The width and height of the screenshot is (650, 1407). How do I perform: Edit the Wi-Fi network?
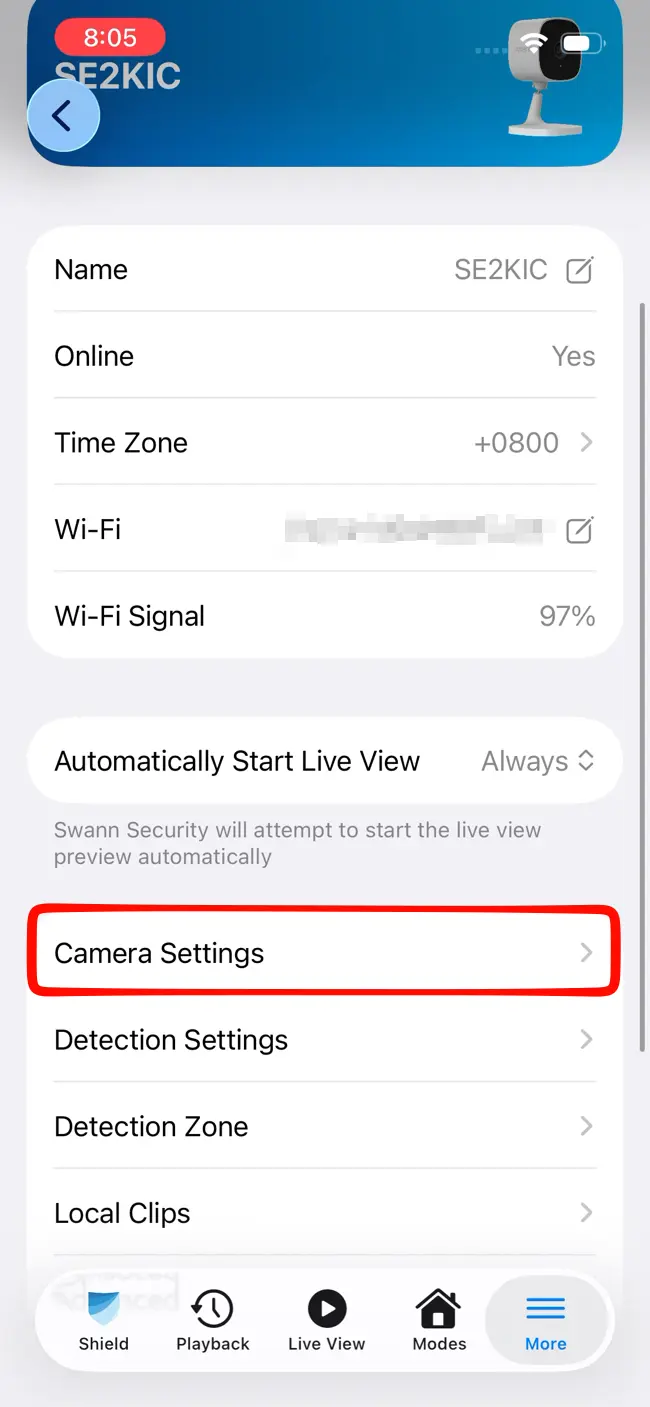580,530
